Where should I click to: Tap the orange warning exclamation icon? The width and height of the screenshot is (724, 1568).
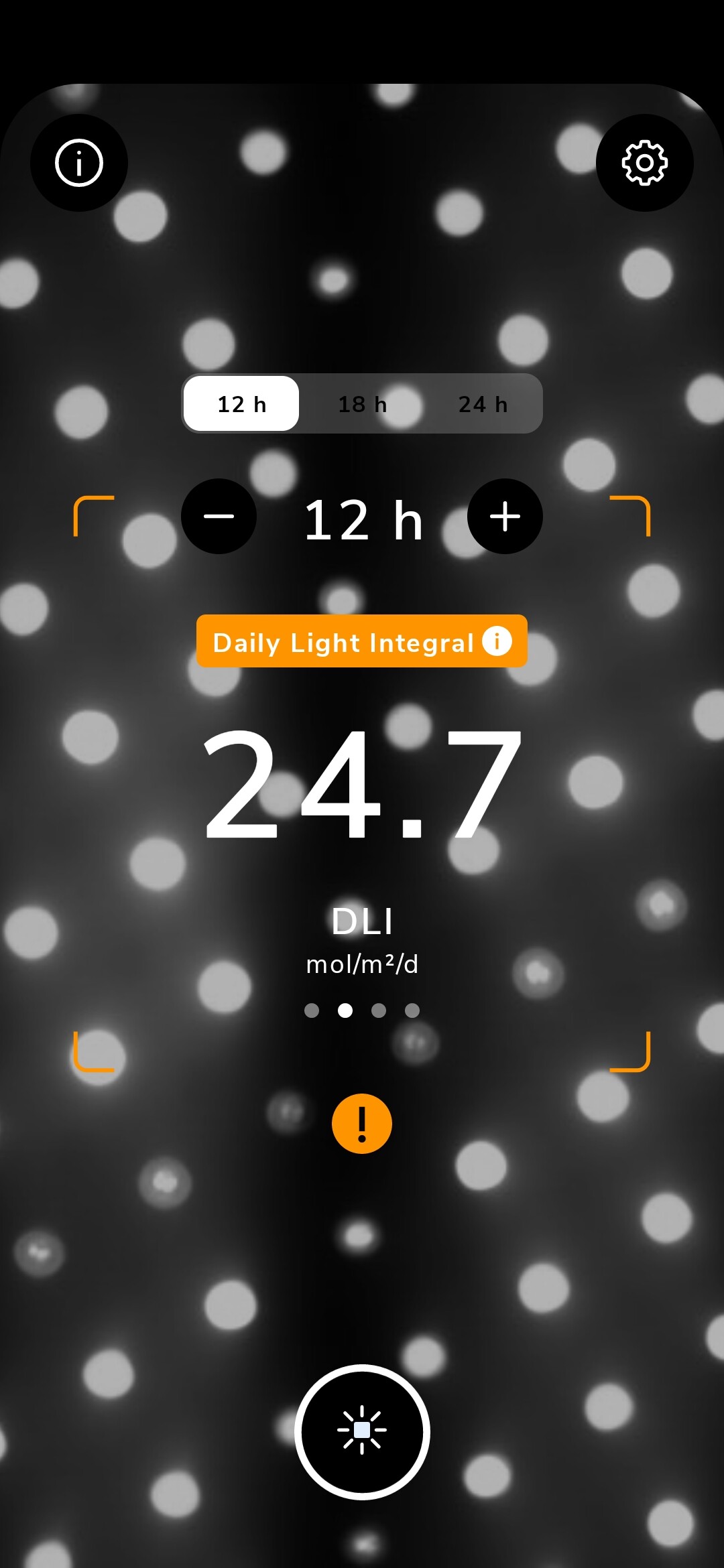pyautogui.click(x=362, y=1124)
